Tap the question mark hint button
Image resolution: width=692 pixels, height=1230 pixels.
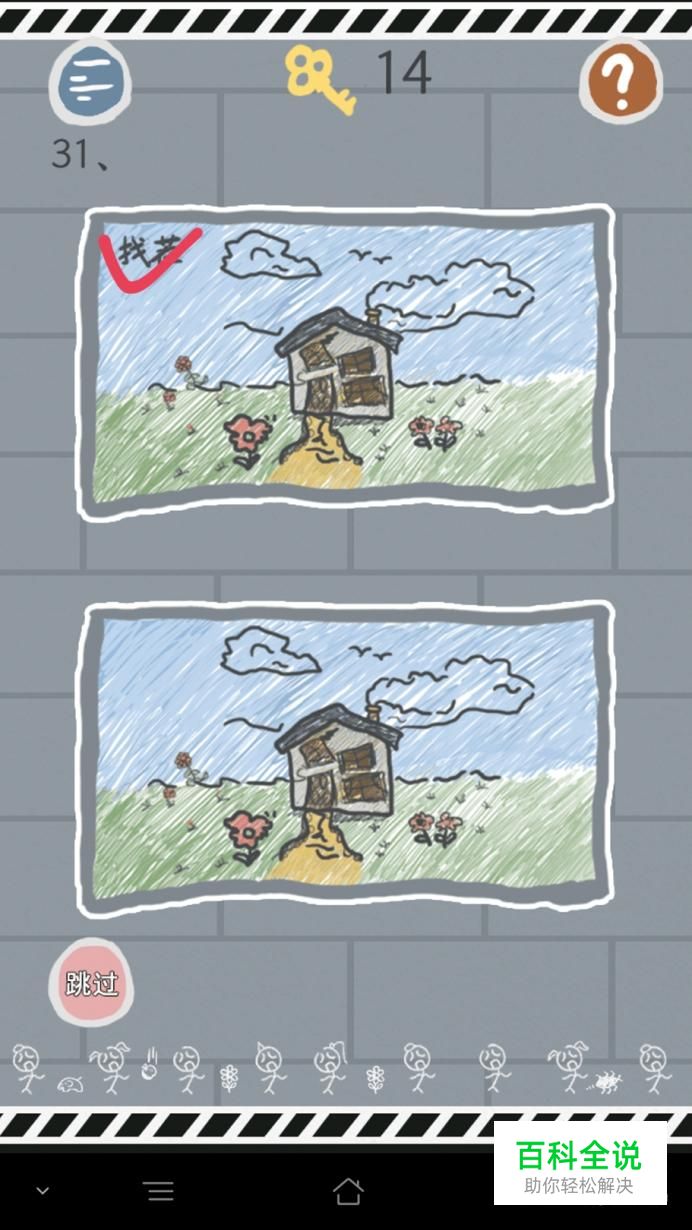pyautogui.click(x=622, y=81)
